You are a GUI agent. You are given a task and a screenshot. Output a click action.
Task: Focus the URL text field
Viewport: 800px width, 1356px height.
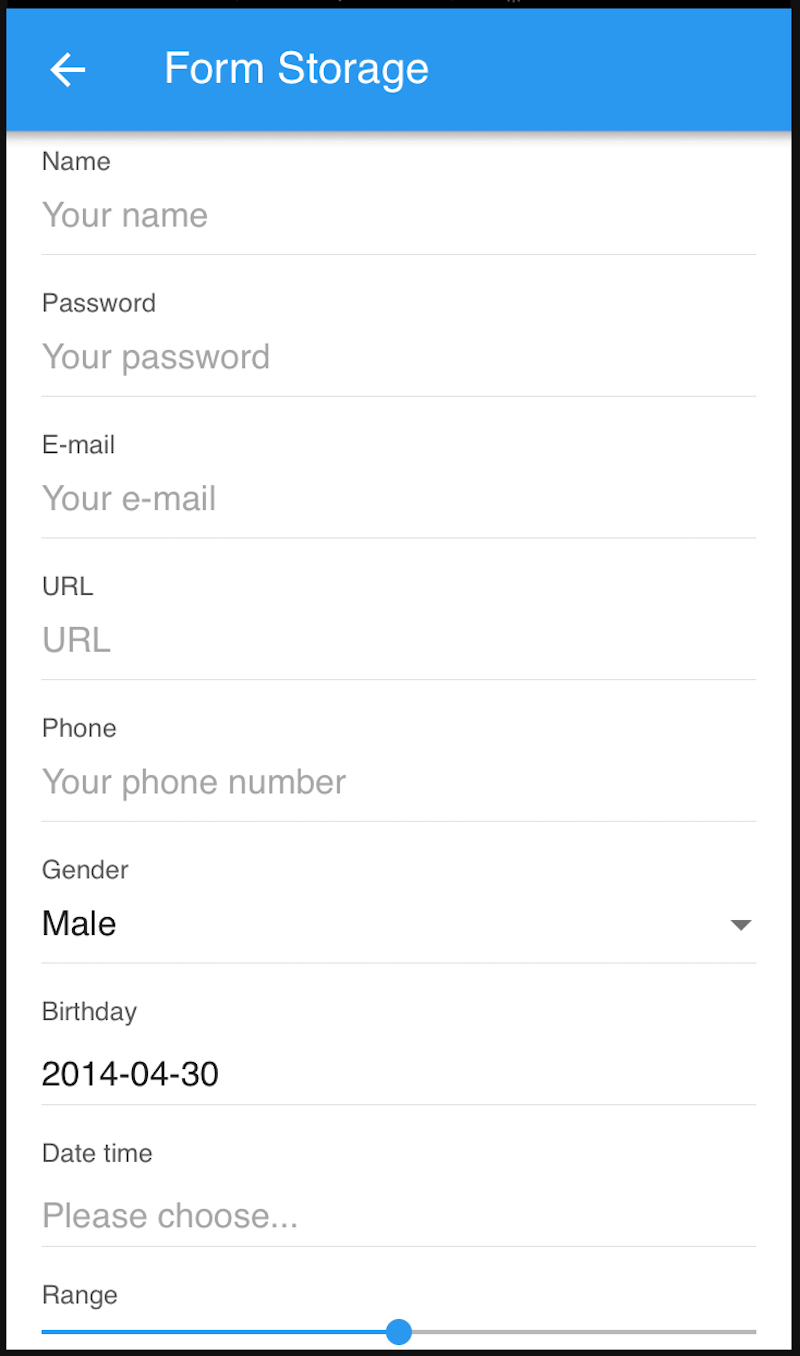398,641
